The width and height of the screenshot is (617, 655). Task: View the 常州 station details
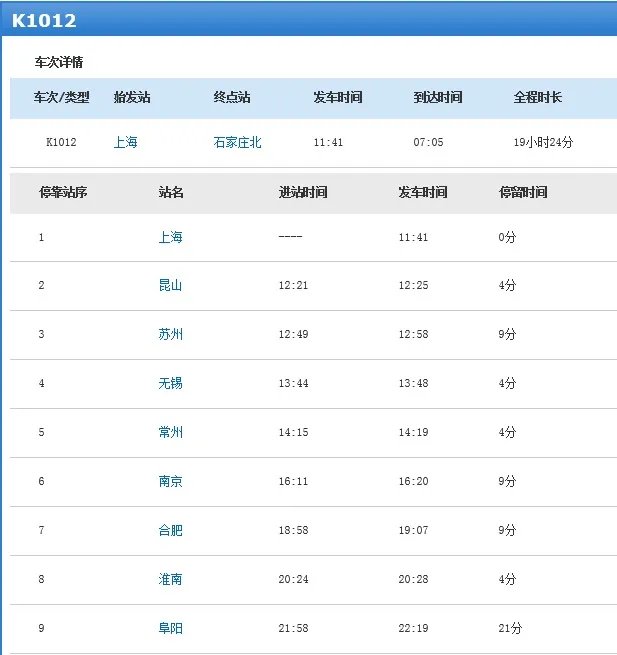tap(171, 432)
